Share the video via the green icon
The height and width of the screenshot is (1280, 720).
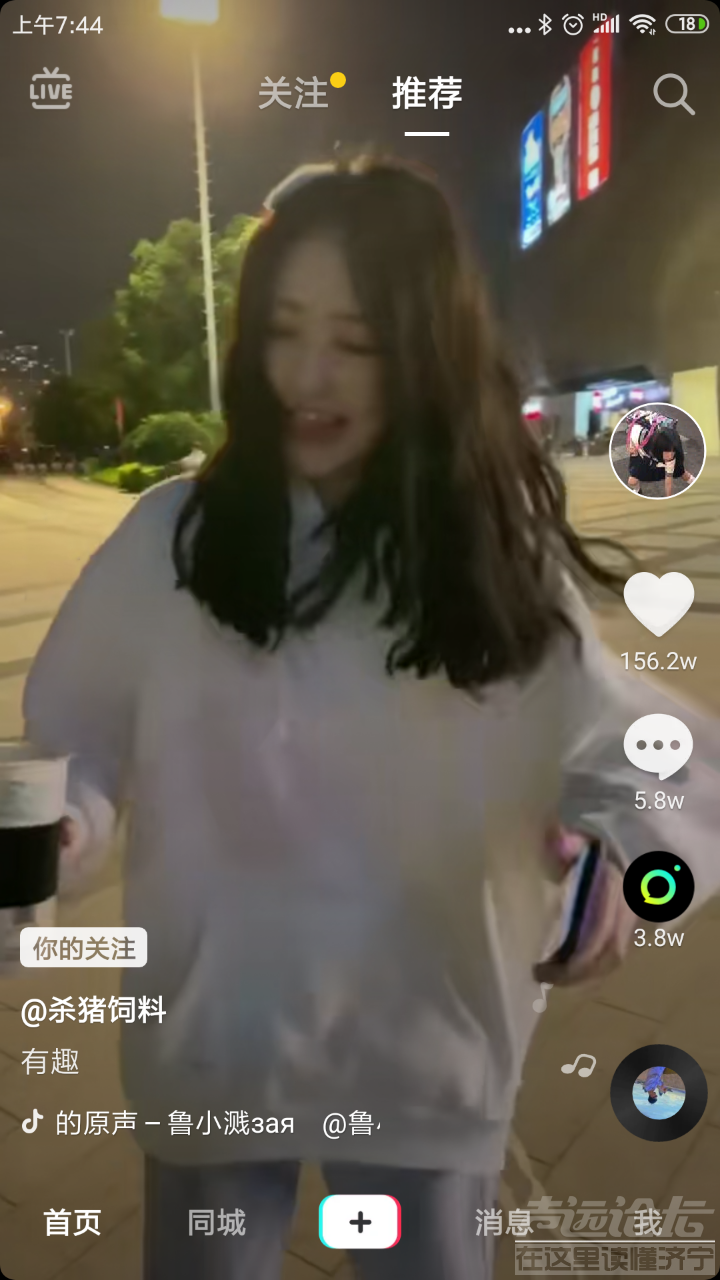(658, 886)
